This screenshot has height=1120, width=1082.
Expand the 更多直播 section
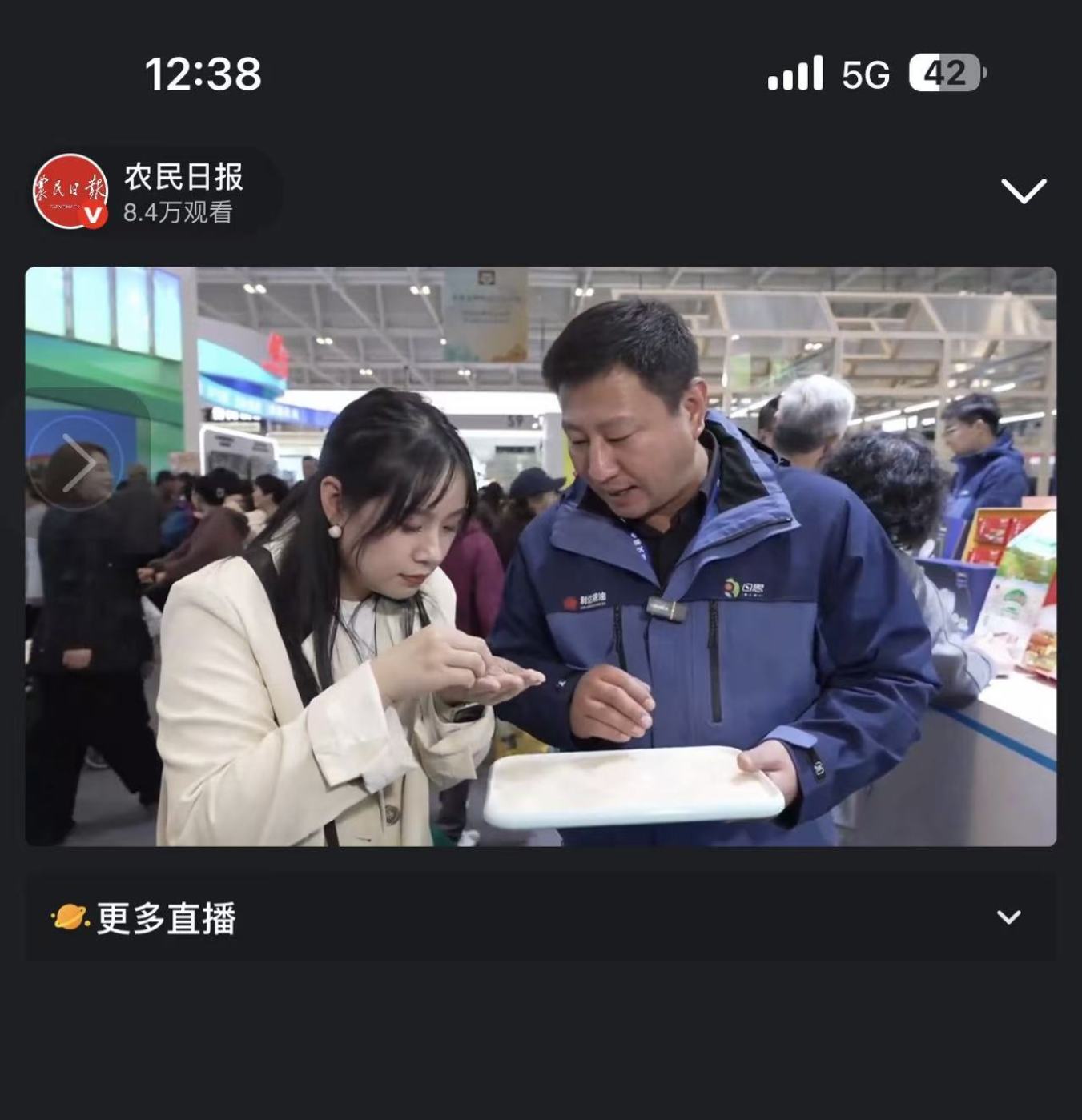point(1008,917)
